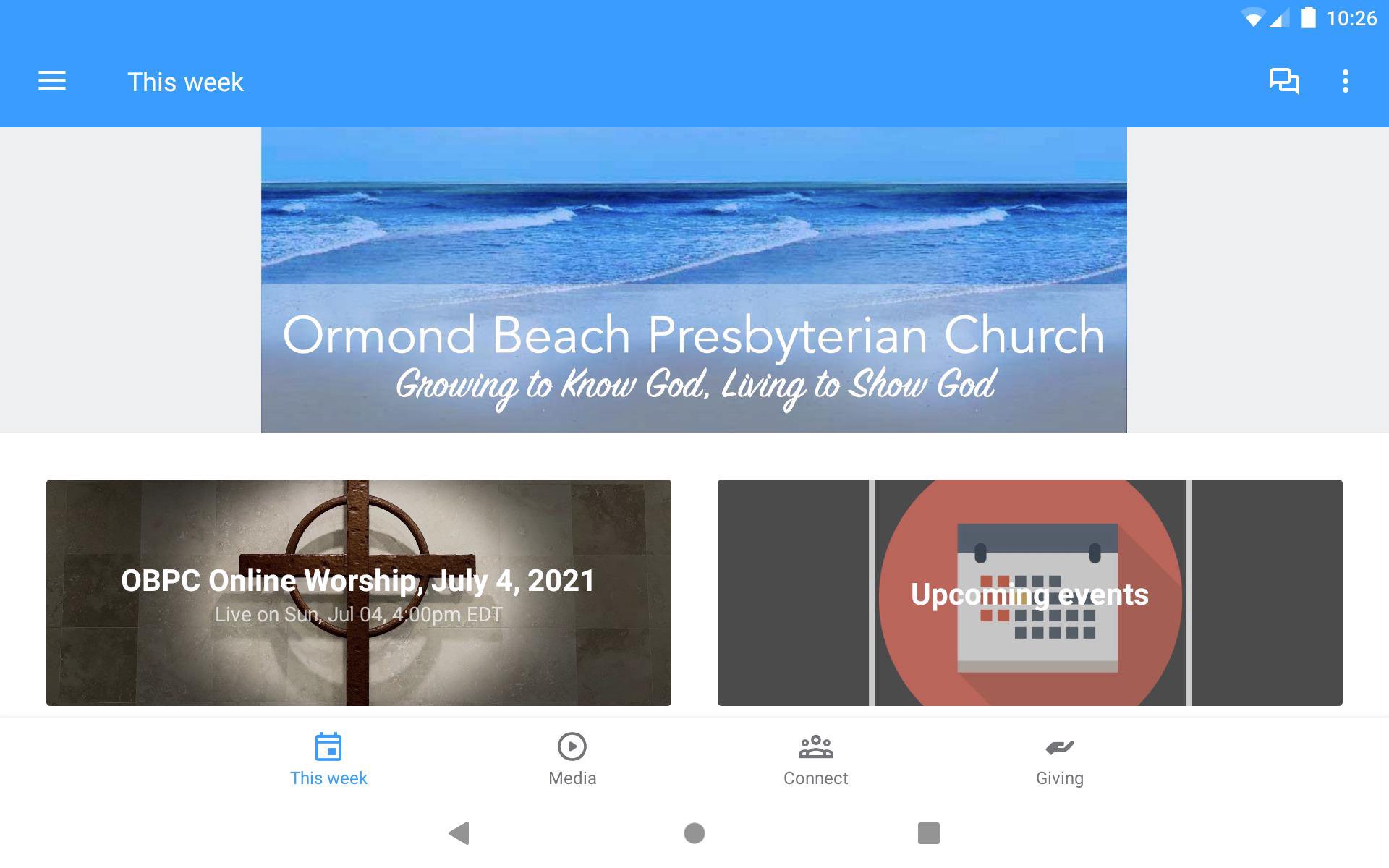Go to the device home screen
1389x868 pixels.
point(694,833)
